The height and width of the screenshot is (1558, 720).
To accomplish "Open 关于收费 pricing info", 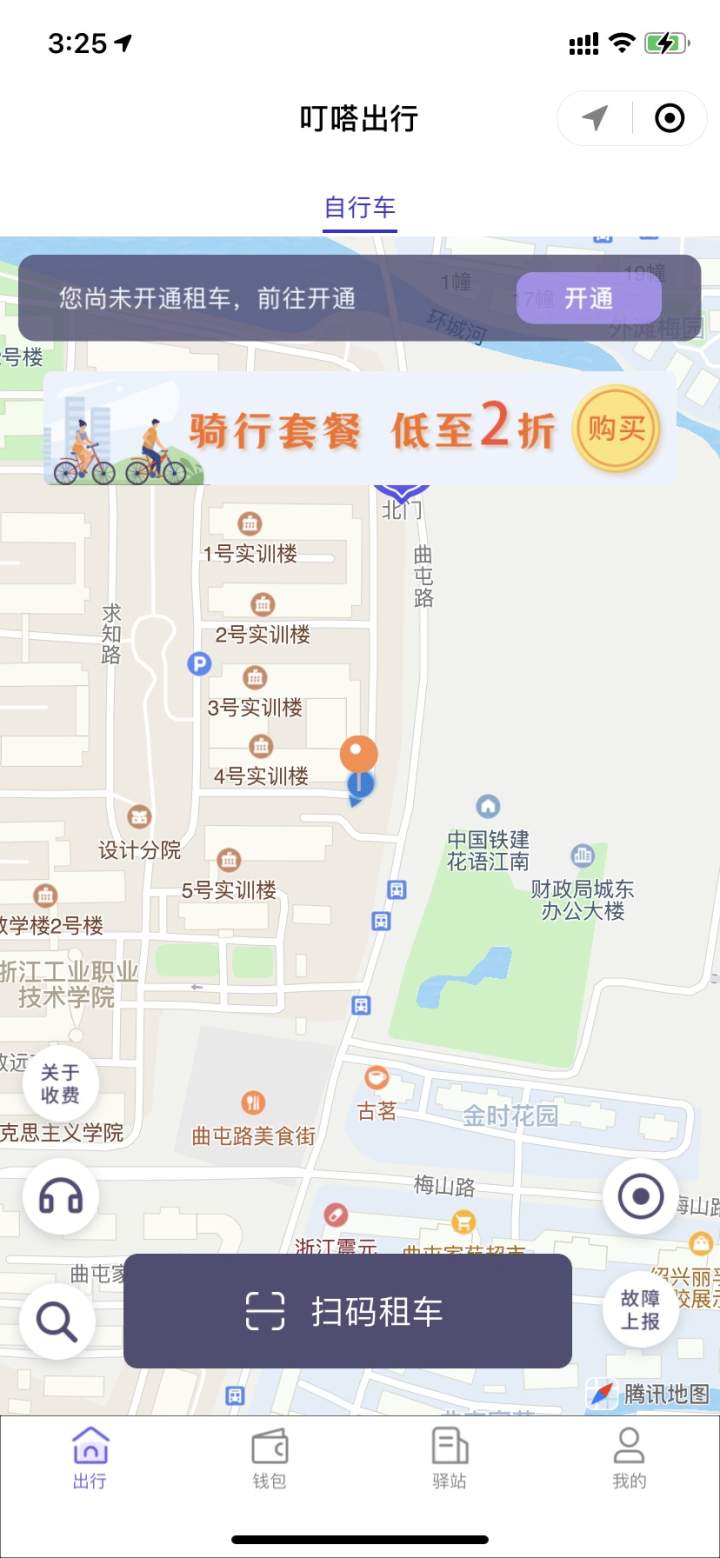I will pyautogui.click(x=58, y=1083).
